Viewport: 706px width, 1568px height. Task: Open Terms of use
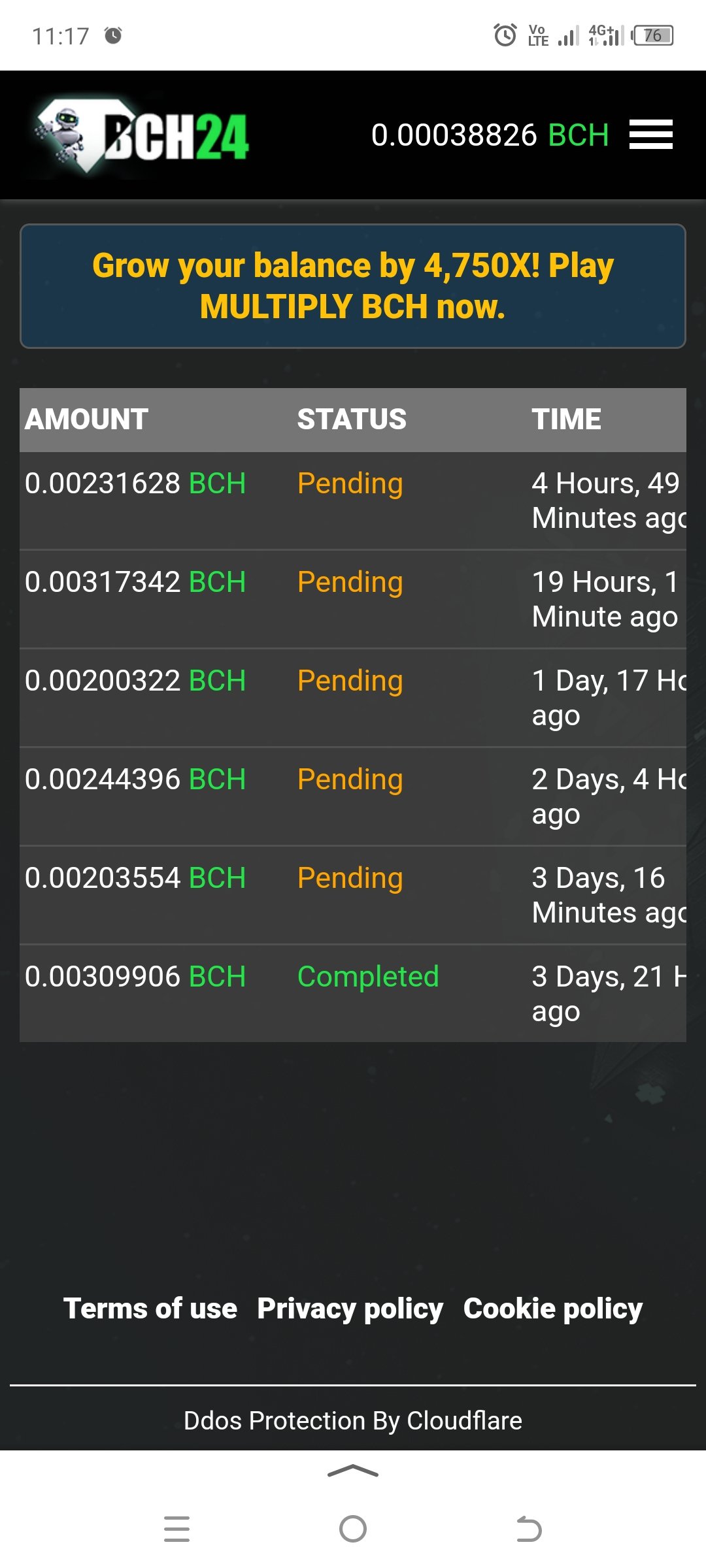[x=150, y=1309]
